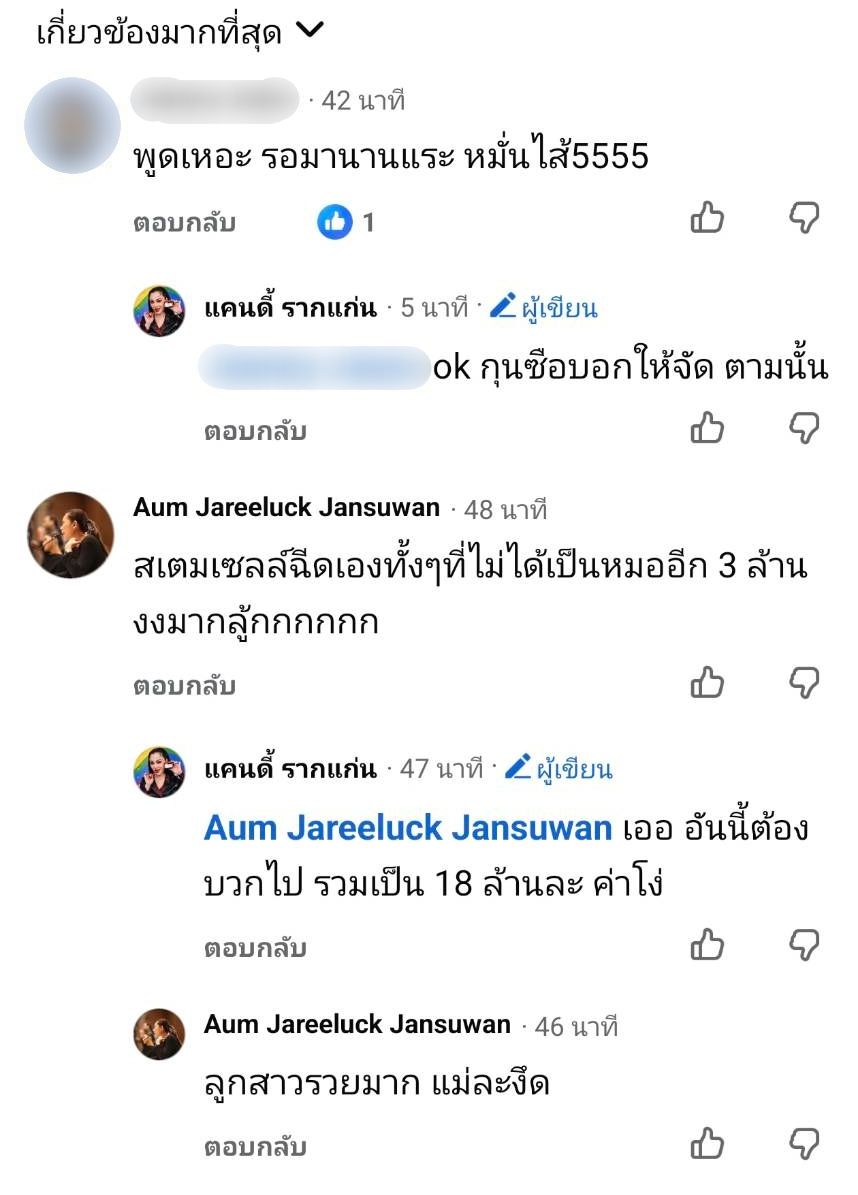Reply to the 48 นาที comment
Image resolution: width=858 pixels, height=1195 pixels.
coord(184,686)
